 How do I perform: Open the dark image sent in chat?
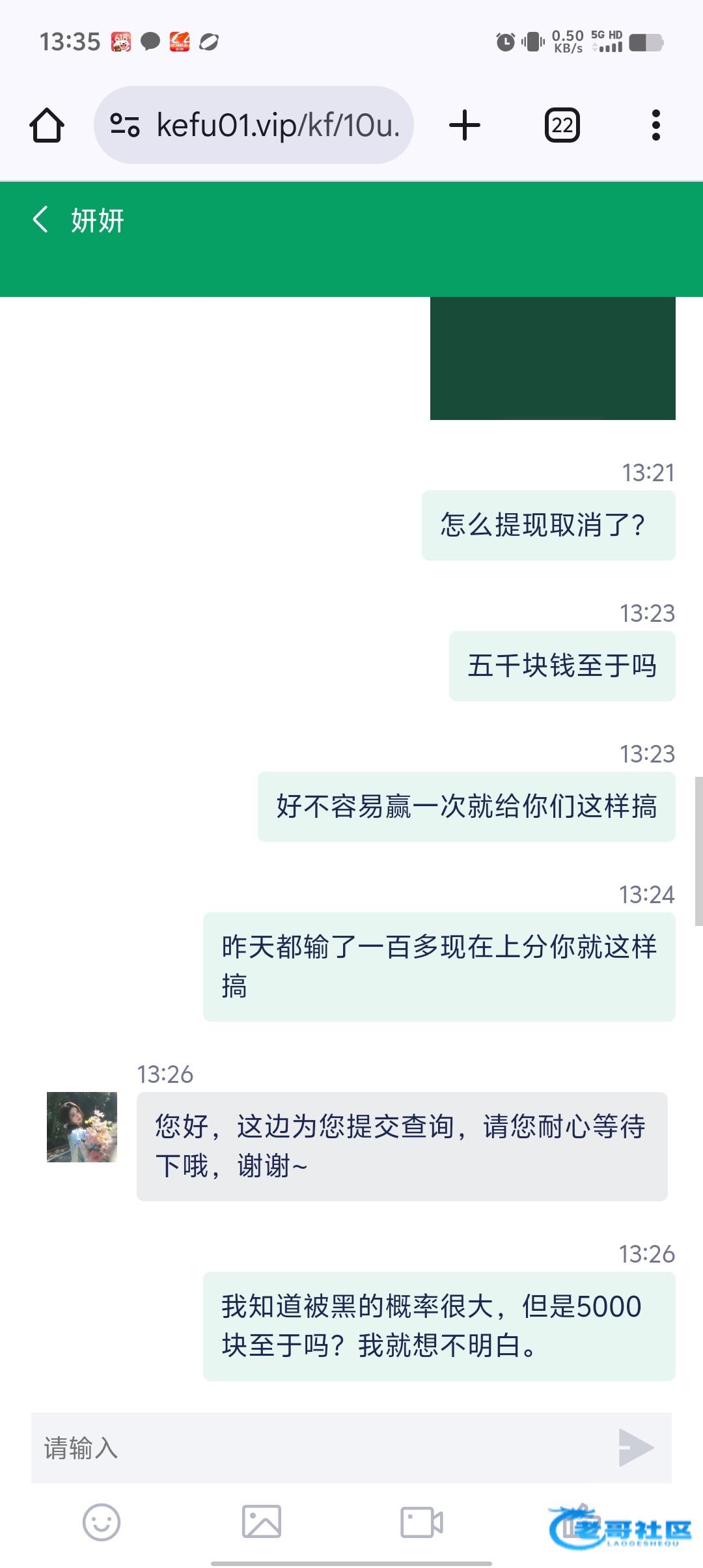click(x=552, y=358)
